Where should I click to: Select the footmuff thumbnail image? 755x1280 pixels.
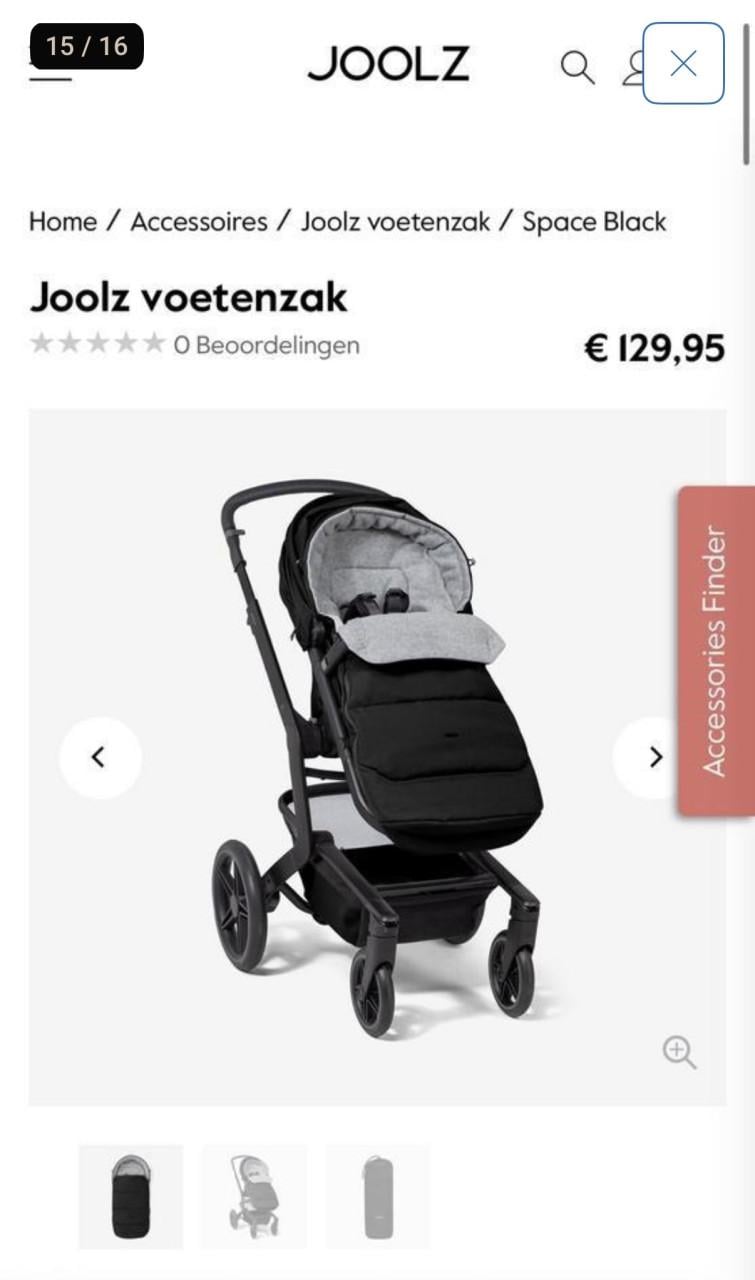[x=131, y=1196]
